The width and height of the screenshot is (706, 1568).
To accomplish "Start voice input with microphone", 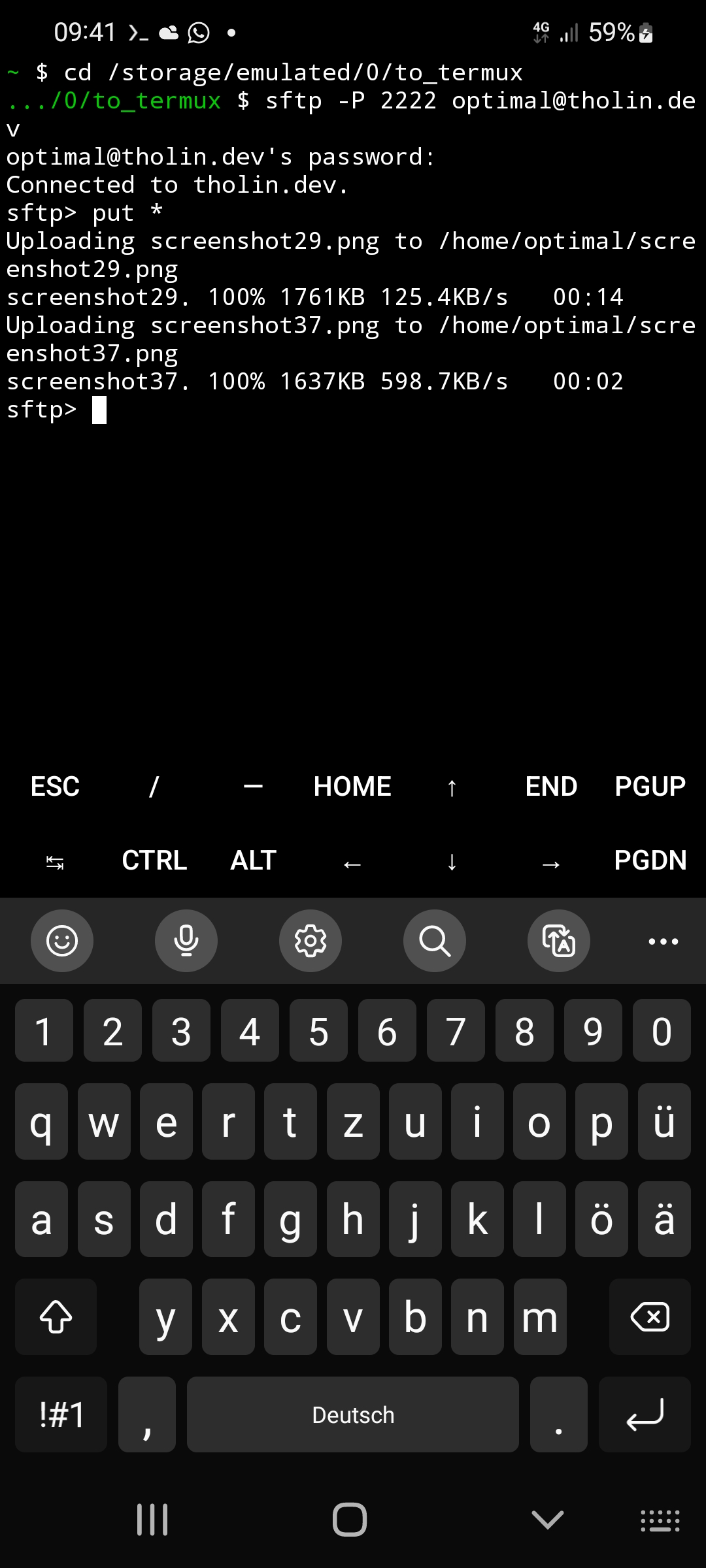I will (186, 941).
